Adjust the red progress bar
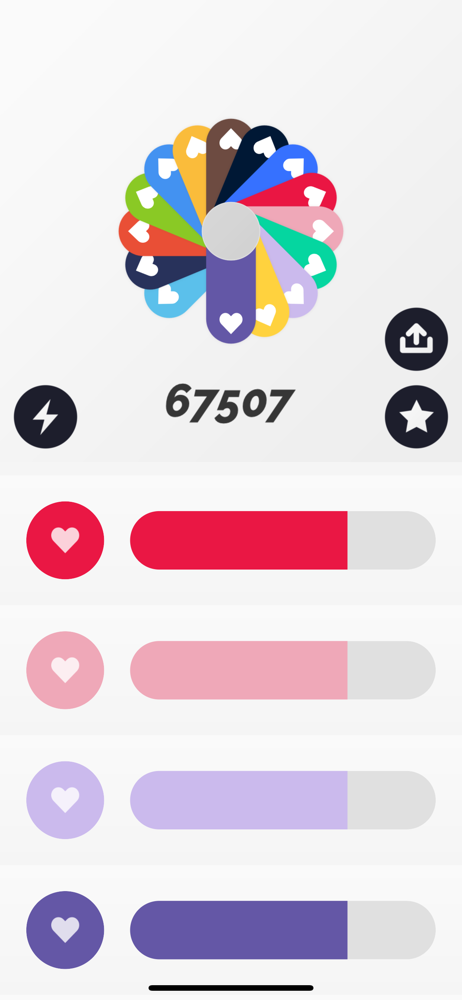462x1000 pixels. coord(283,540)
